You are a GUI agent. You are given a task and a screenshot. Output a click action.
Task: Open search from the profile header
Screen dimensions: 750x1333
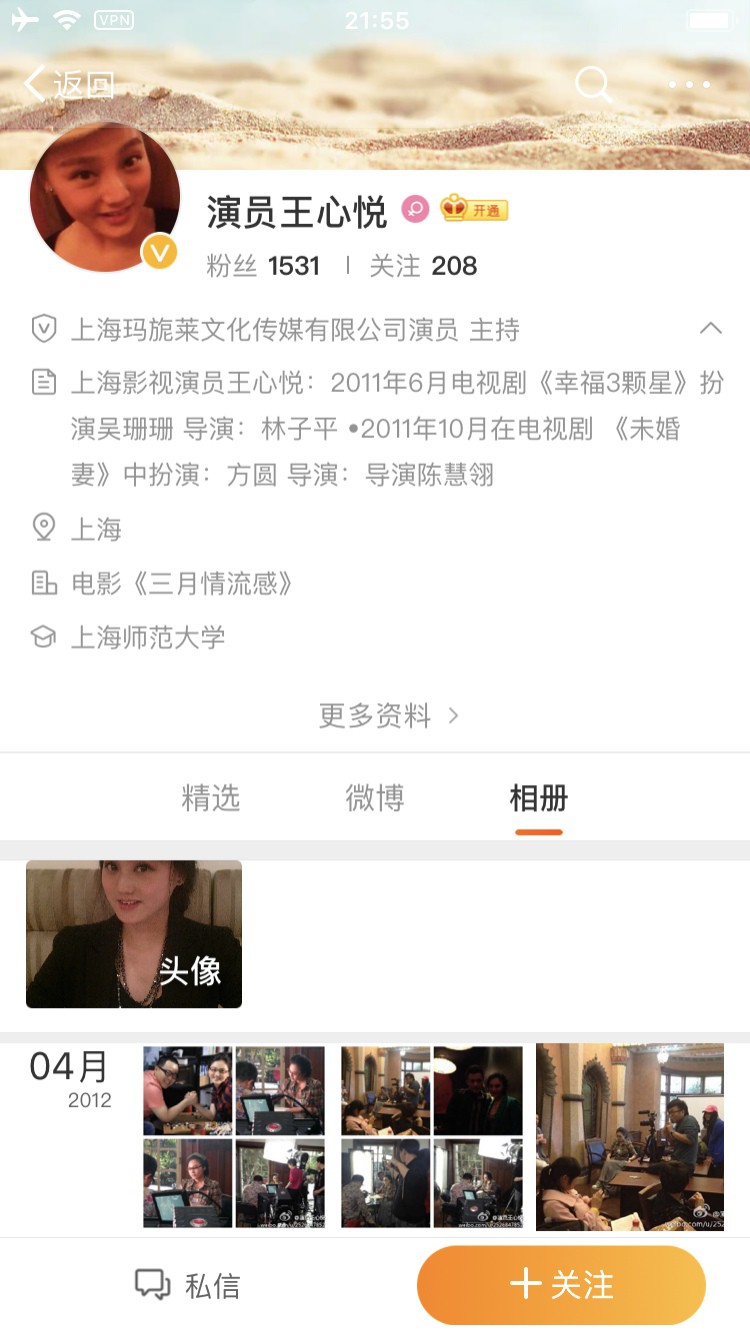pos(593,85)
